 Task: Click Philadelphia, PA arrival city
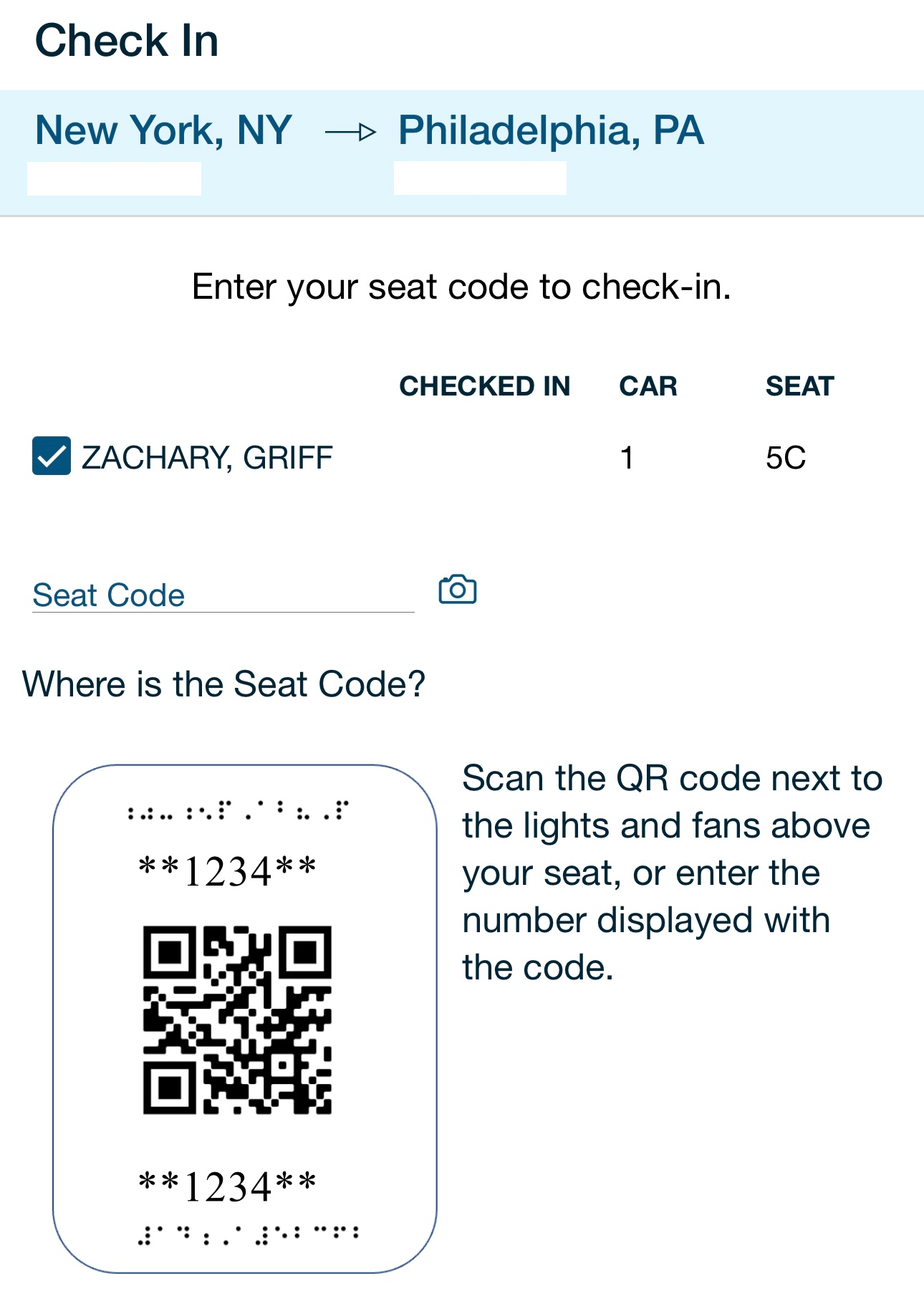(552, 130)
